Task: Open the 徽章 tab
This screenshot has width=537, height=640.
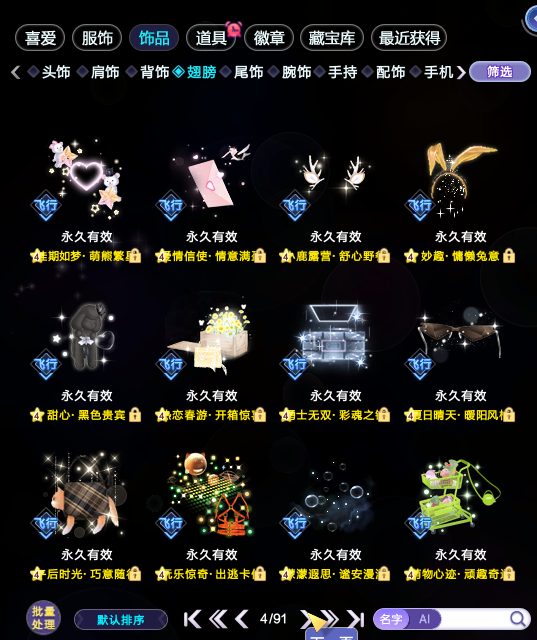Action: 269,38
